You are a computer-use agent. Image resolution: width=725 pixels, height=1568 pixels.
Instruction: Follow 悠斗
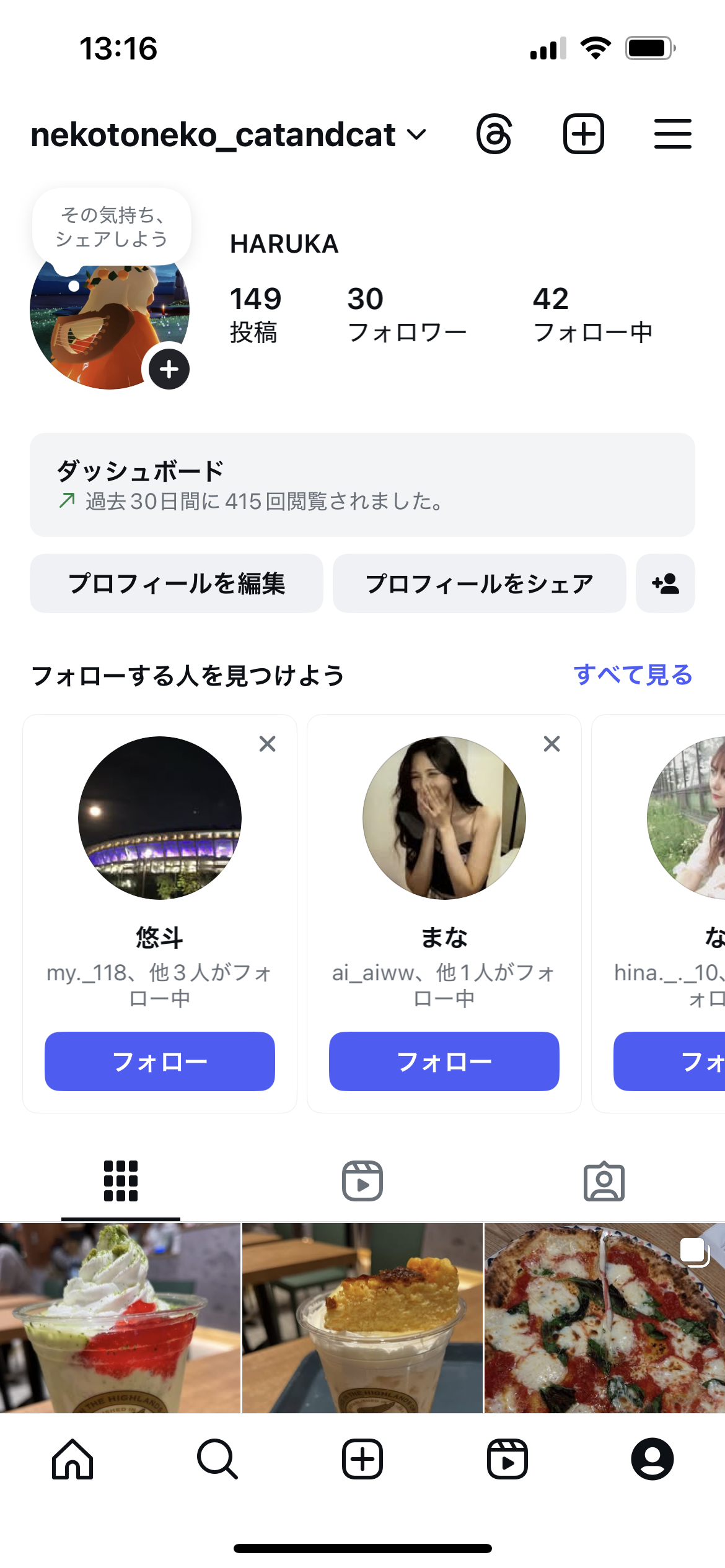[x=160, y=1061]
